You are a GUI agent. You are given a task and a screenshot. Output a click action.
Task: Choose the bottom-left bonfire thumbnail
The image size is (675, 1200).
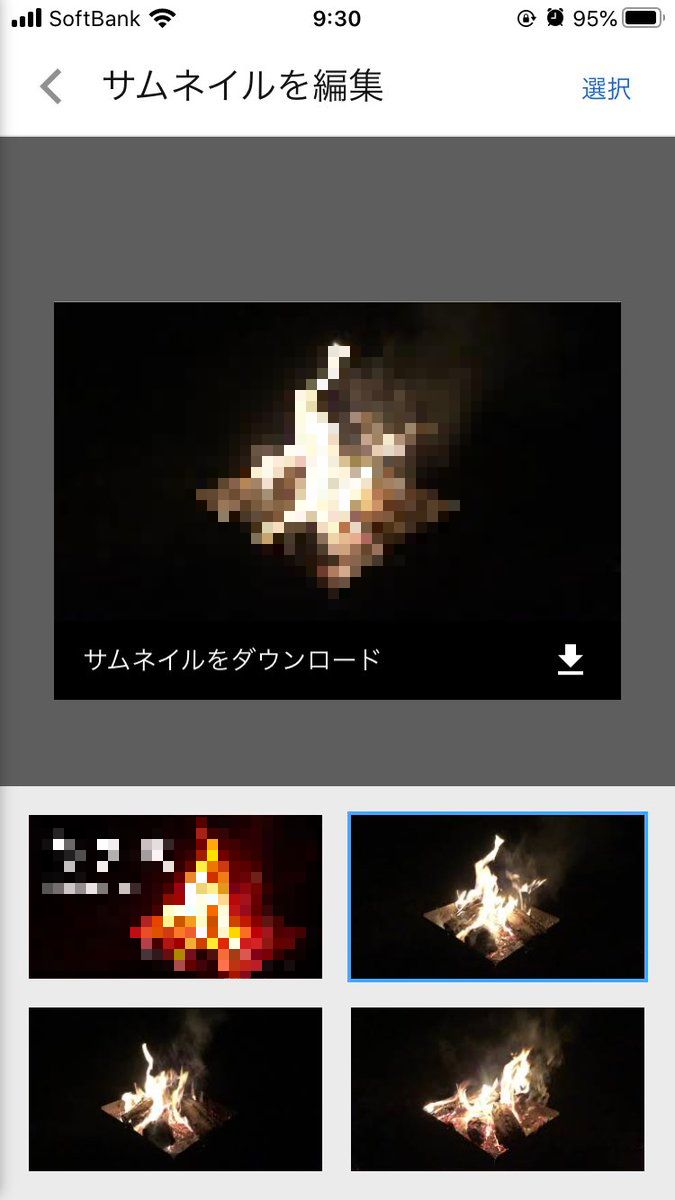click(x=176, y=1089)
